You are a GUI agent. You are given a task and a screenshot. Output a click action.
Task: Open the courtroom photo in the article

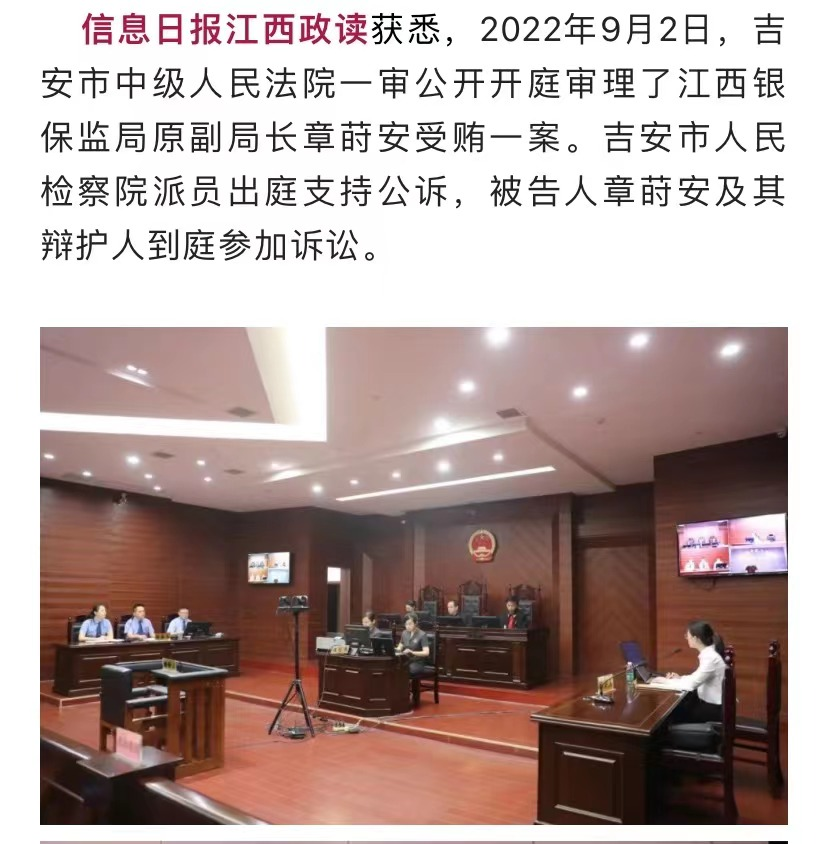pyautogui.click(x=413, y=575)
